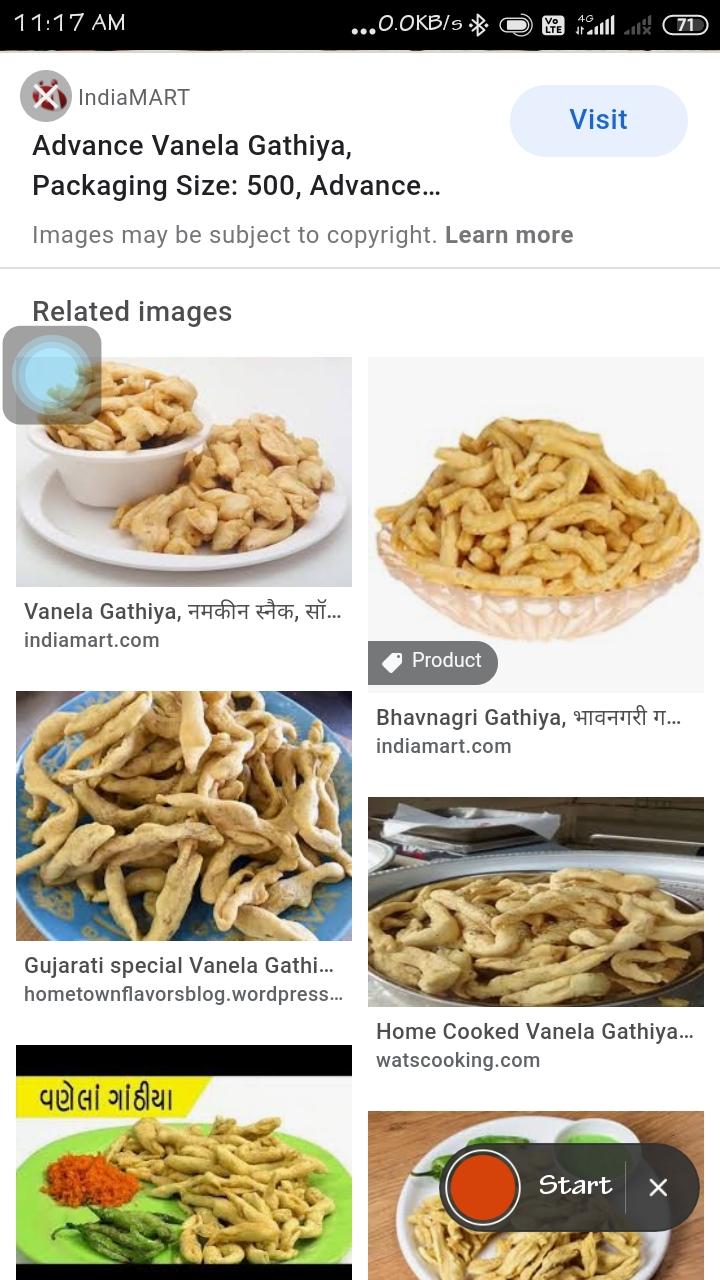This screenshot has height=1280, width=720.
Task: Open the Home Cooked Vanela Gathiya image
Action: pos(535,900)
